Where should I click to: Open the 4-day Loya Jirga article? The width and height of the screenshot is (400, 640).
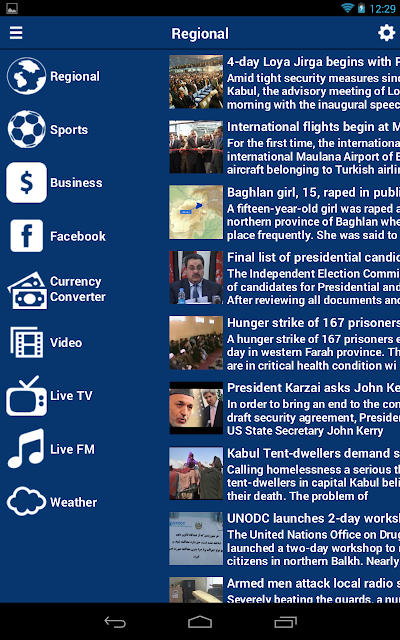click(284, 82)
